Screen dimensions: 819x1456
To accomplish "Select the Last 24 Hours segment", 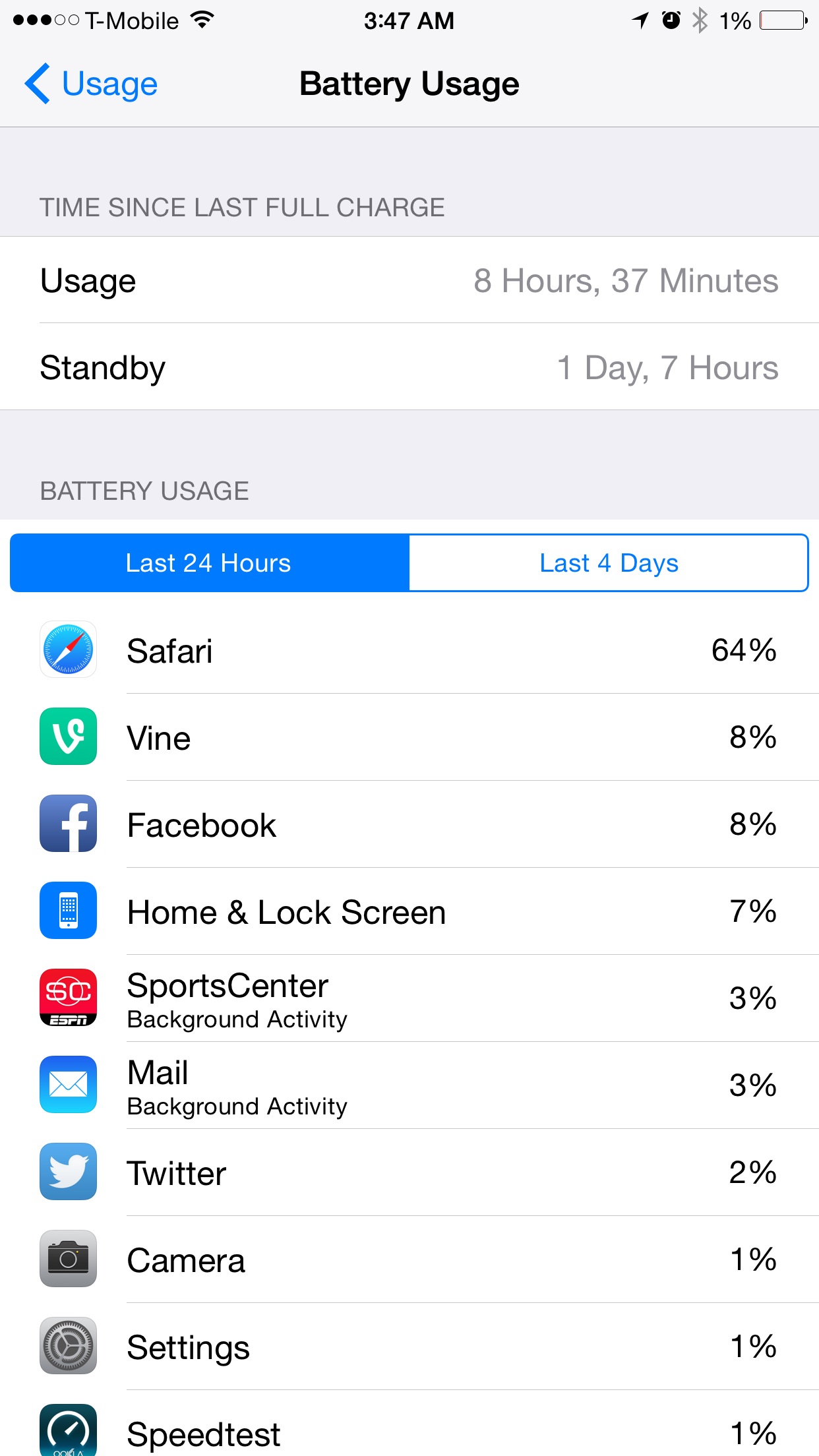I will [x=210, y=563].
